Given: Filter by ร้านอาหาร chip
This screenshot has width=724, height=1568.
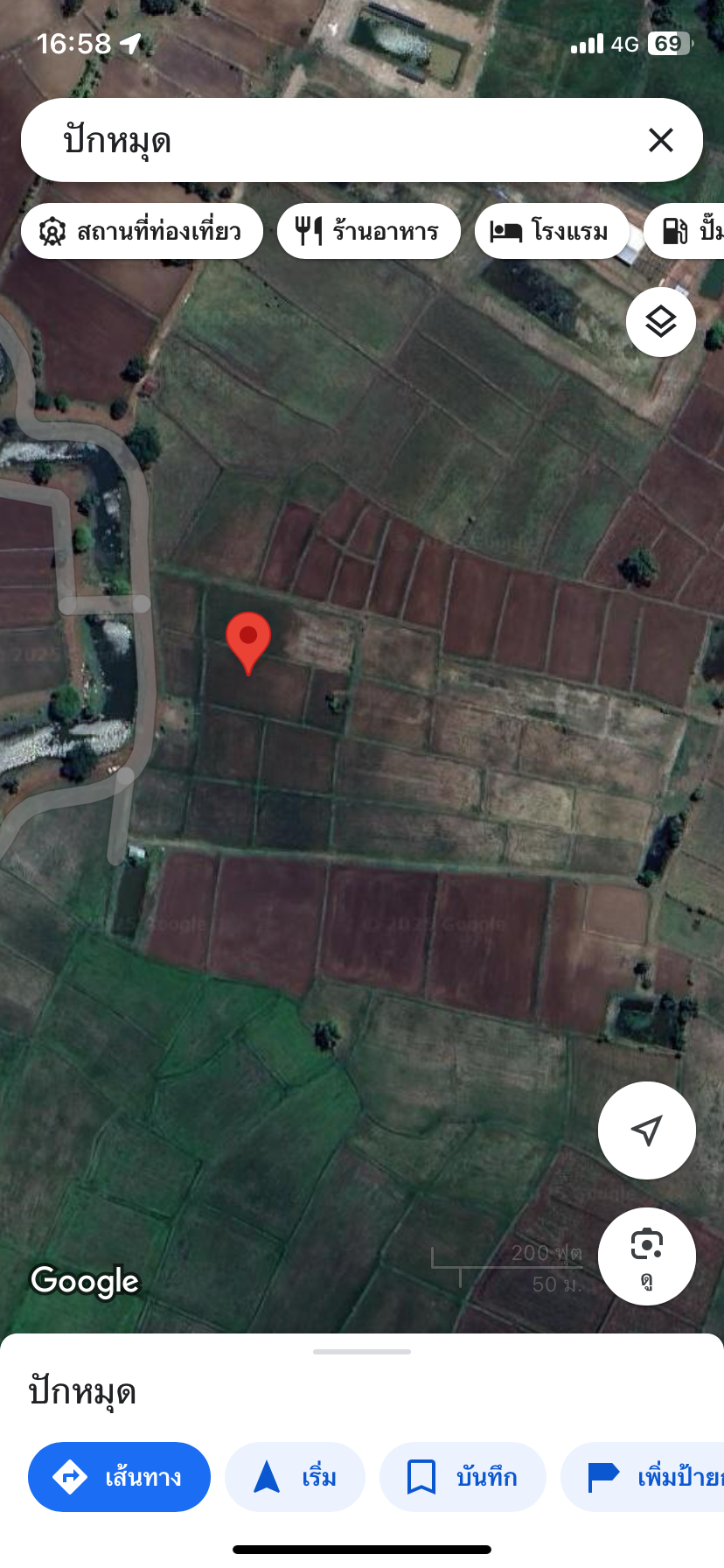Looking at the screenshot, I should [x=369, y=231].
